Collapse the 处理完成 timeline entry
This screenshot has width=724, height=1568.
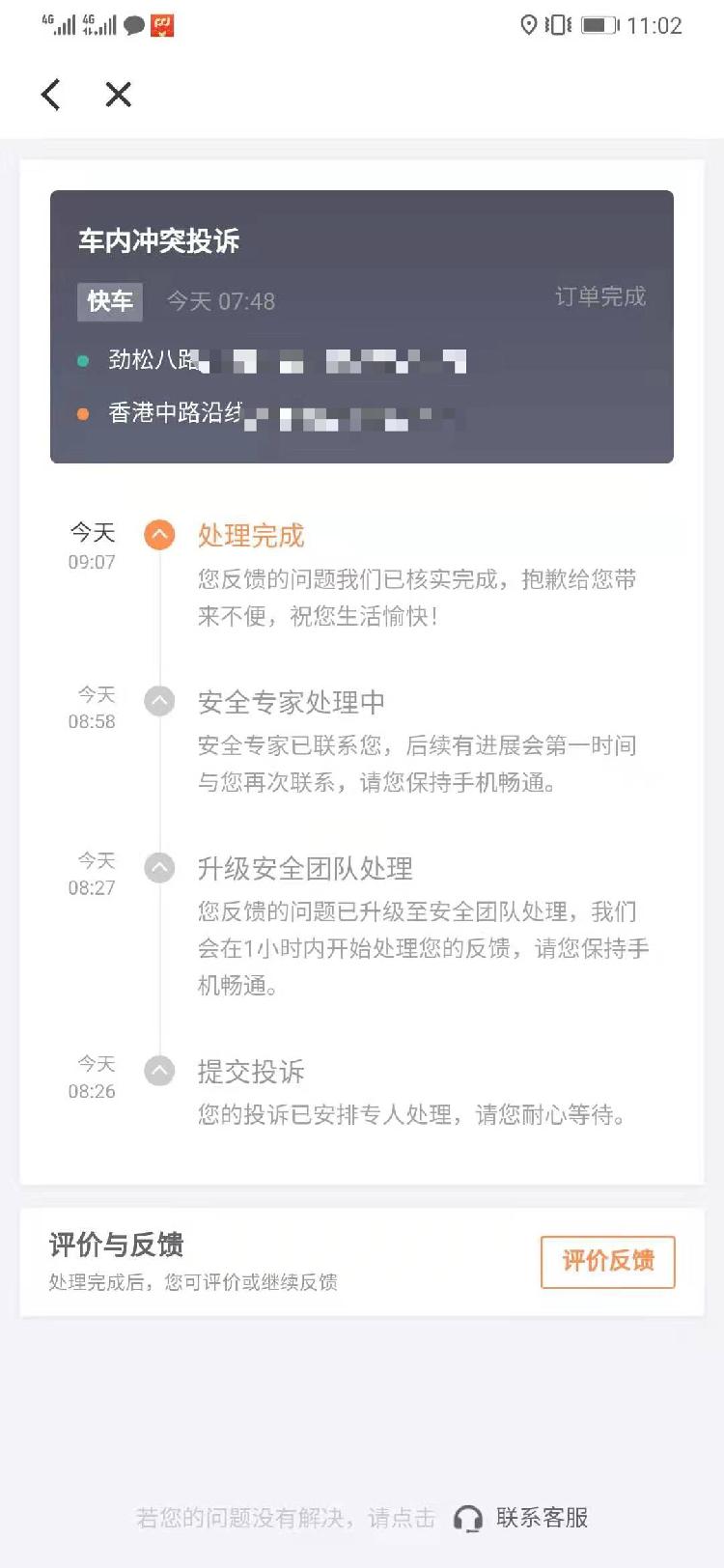[159, 535]
